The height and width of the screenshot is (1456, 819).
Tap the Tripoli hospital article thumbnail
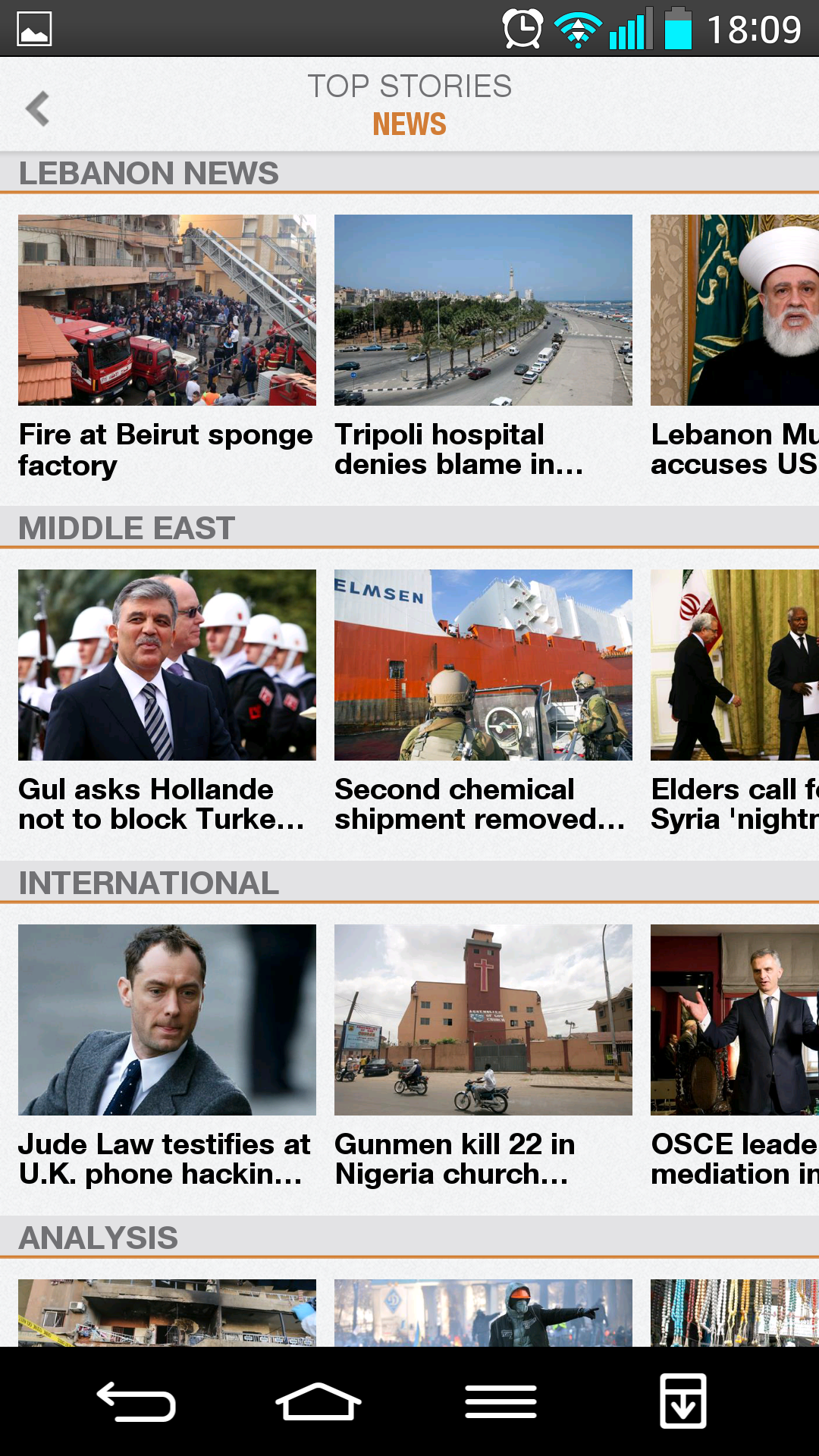tap(483, 311)
